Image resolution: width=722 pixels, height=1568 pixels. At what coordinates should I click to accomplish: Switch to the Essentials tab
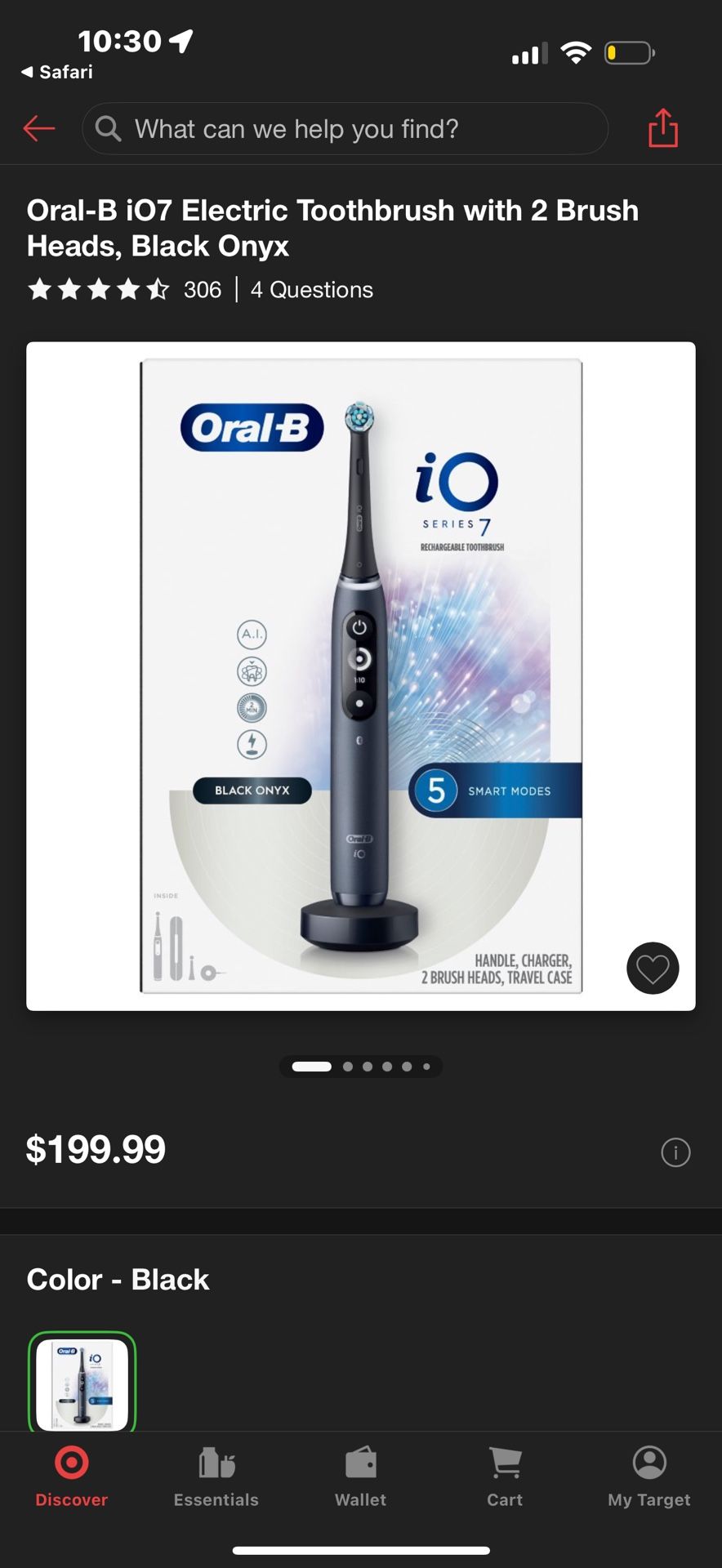pyautogui.click(x=216, y=1477)
